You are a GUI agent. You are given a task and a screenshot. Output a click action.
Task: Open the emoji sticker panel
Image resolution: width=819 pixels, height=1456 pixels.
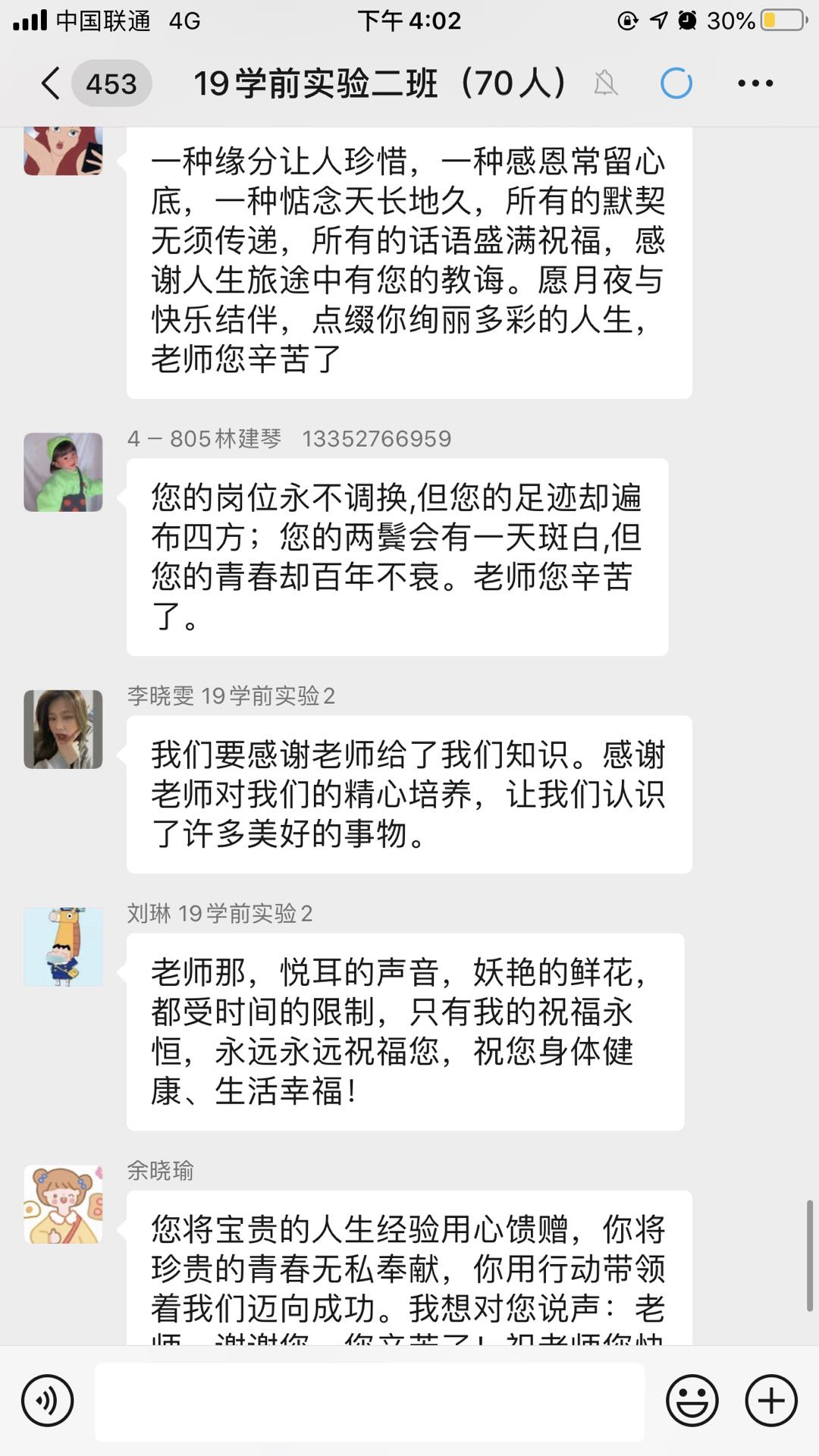[x=692, y=1401]
